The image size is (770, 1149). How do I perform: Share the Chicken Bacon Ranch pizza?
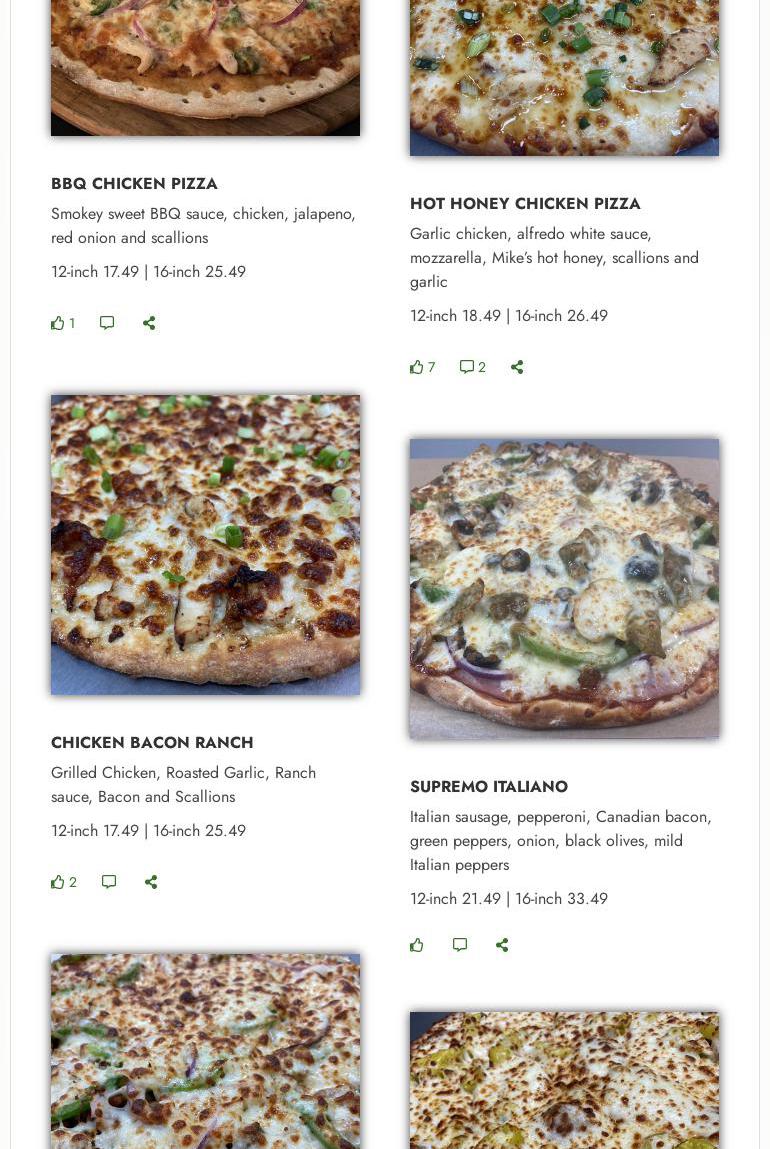tap(151, 882)
